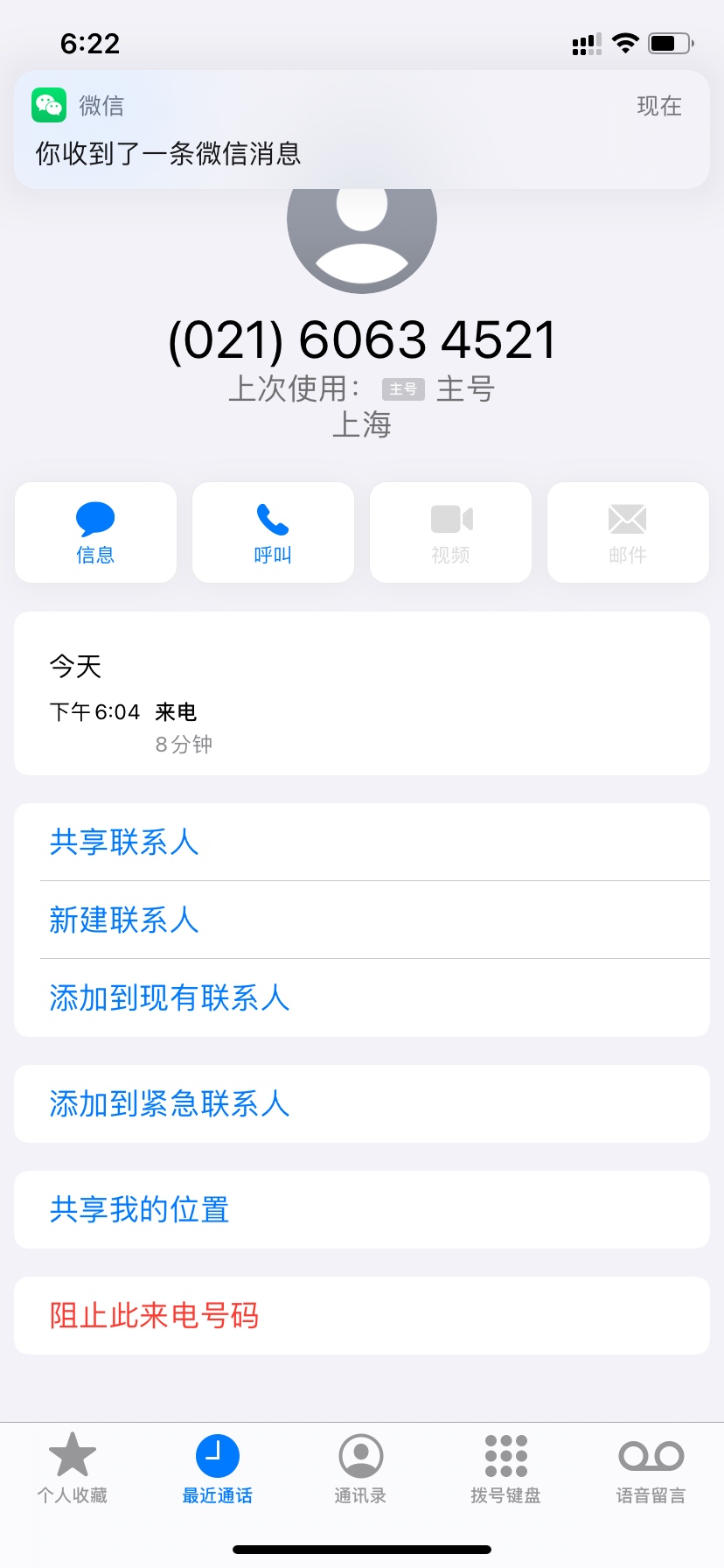724x1568 pixels.
Task: Choose 新建联系人 to create contact
Action: point(362,920)
